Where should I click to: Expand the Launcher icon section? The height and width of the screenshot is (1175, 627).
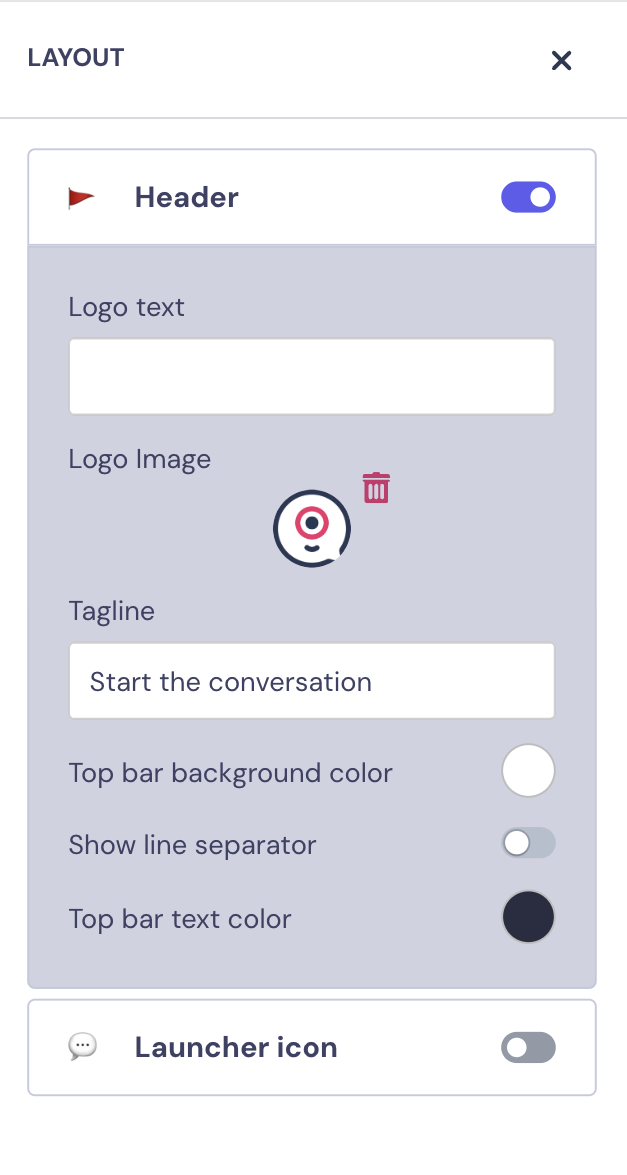coord(236,1047)
